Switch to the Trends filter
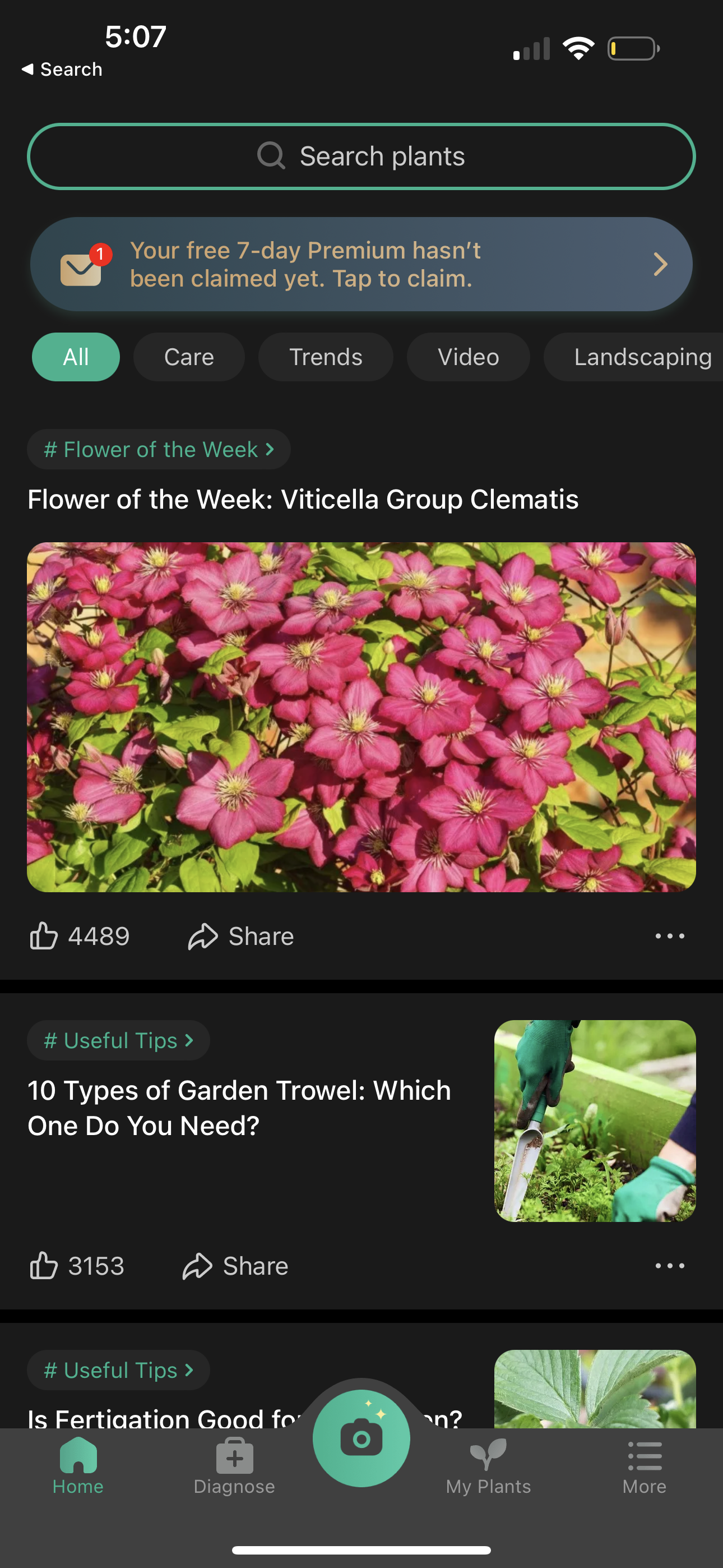Screen dimensions: 723x1568 (x=326, y=357)
